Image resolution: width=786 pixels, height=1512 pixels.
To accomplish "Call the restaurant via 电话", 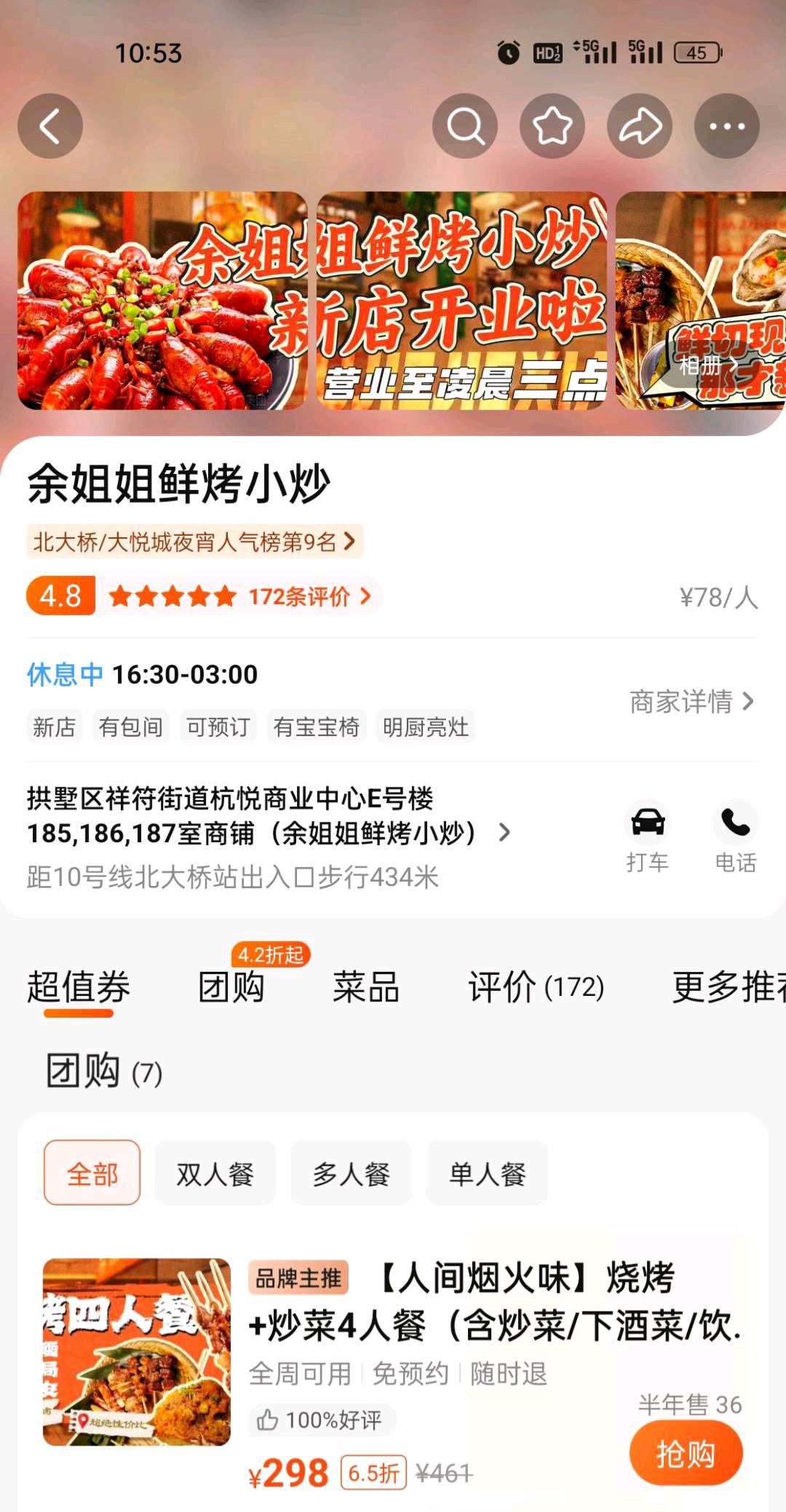I will click(x=735, y=836).
